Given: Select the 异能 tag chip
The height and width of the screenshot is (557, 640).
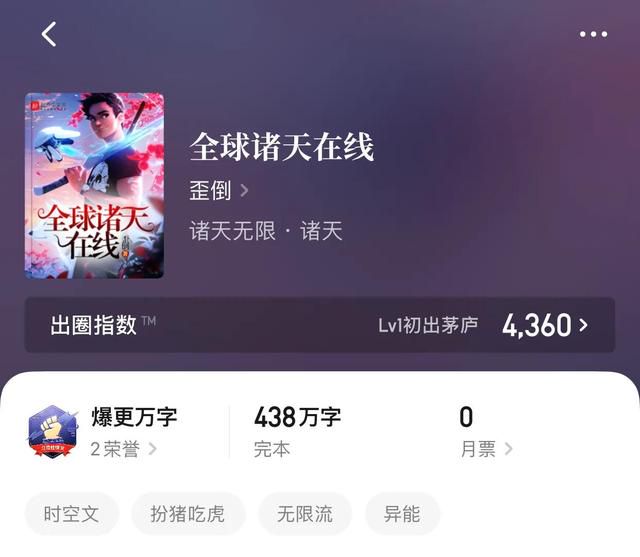Looking at the screenshot, I should (x=402, y=514).
